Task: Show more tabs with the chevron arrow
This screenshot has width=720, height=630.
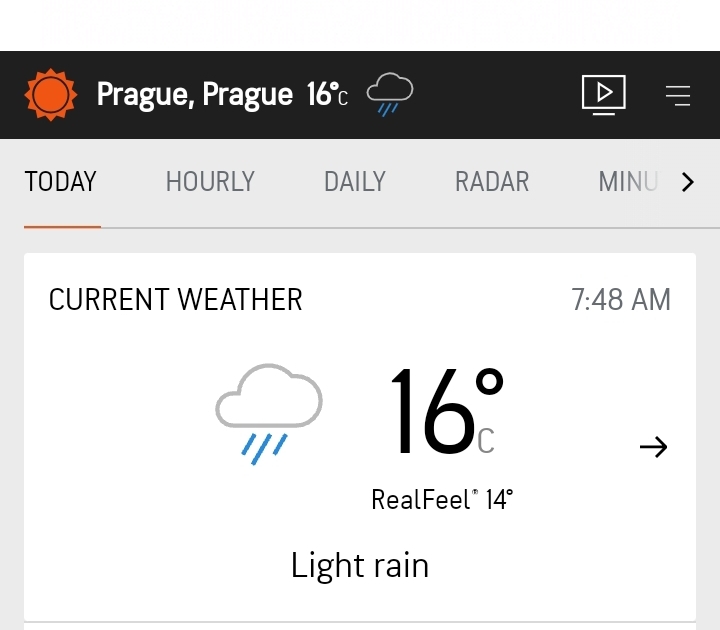Action: click(x=687, y=182)
